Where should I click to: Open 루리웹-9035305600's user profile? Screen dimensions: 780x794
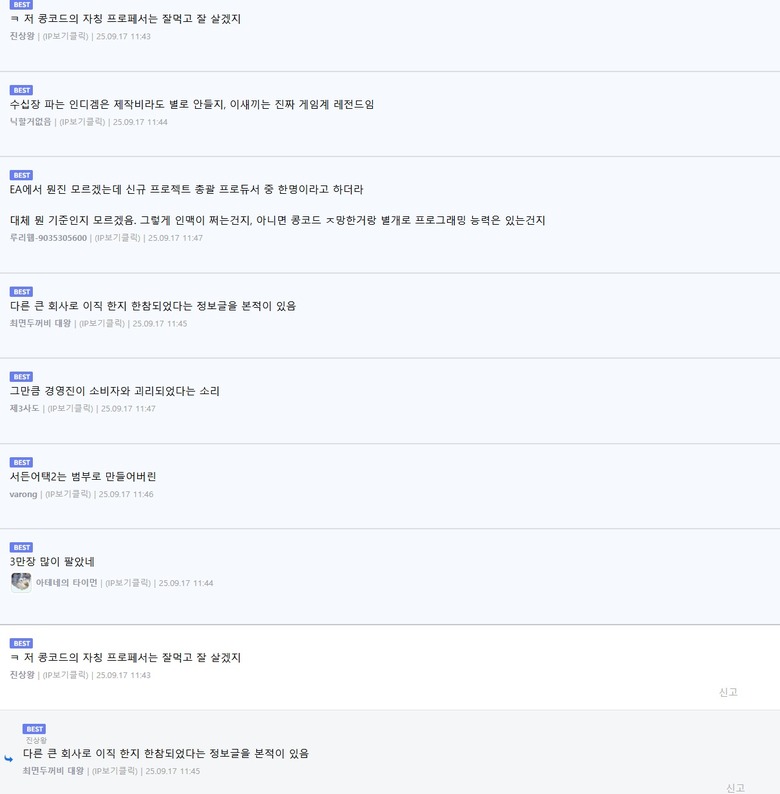pos(48,238)
